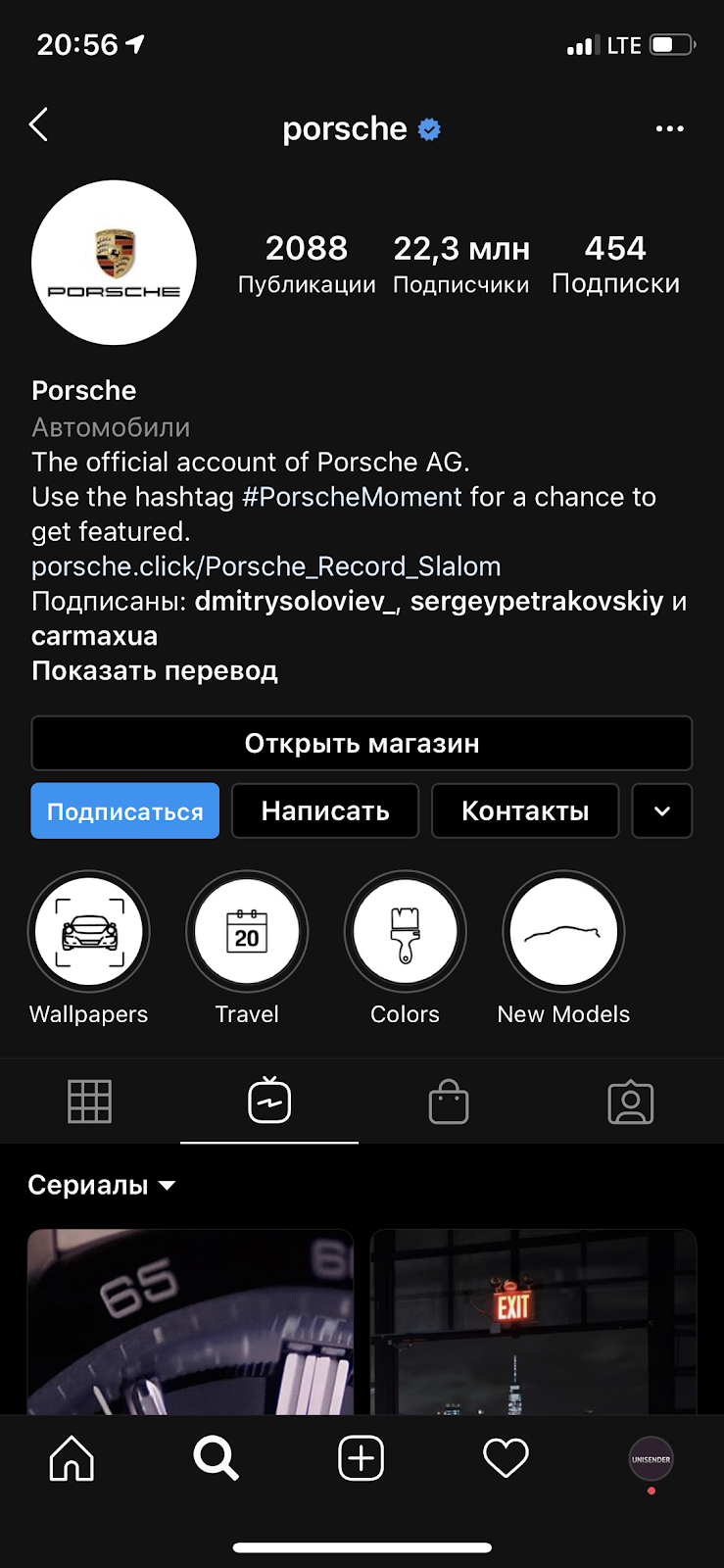Image resolution: width=724 pixels, height=1568 pixels.
Task: Message Porsche via Написать
Action: (x=325, y=810)
